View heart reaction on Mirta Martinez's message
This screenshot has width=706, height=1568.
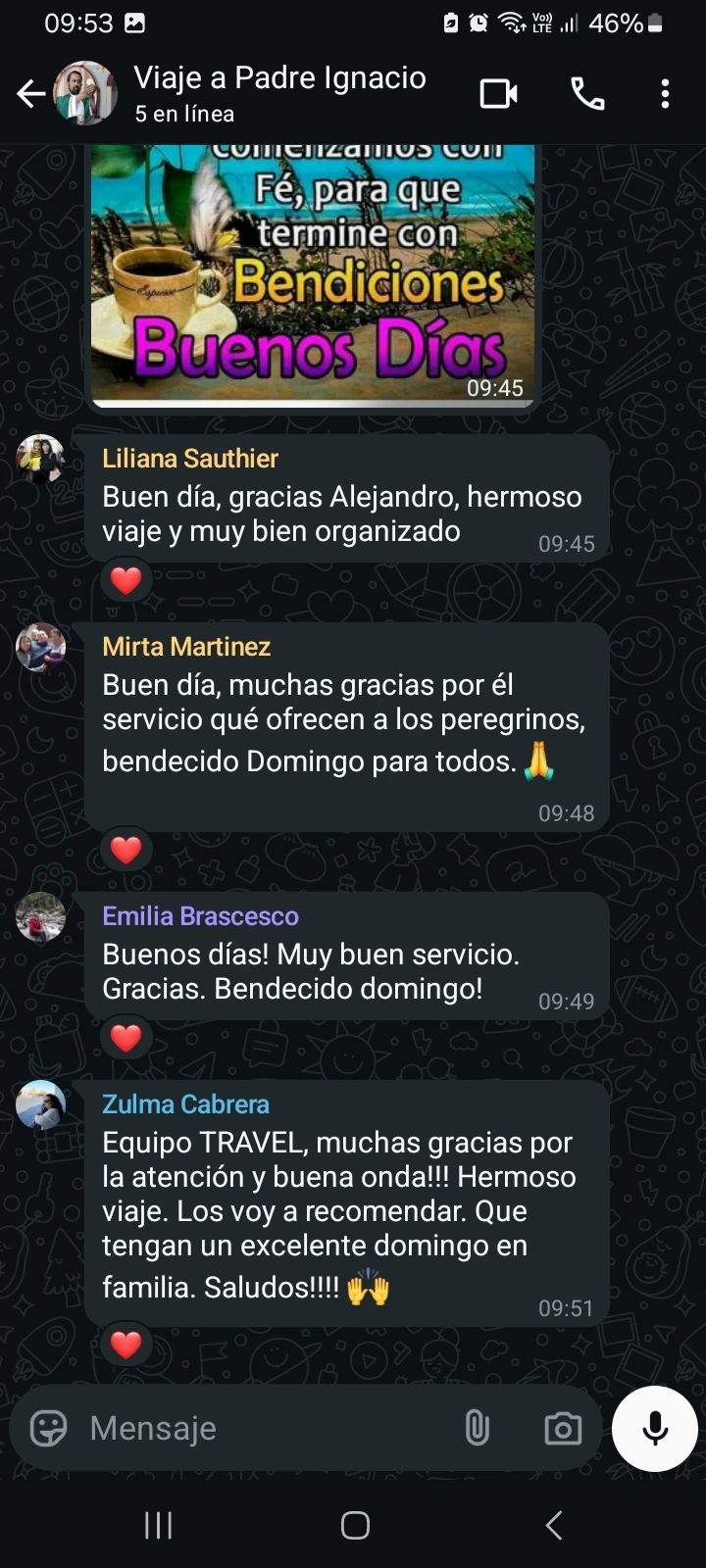click(x=126, y=850)
